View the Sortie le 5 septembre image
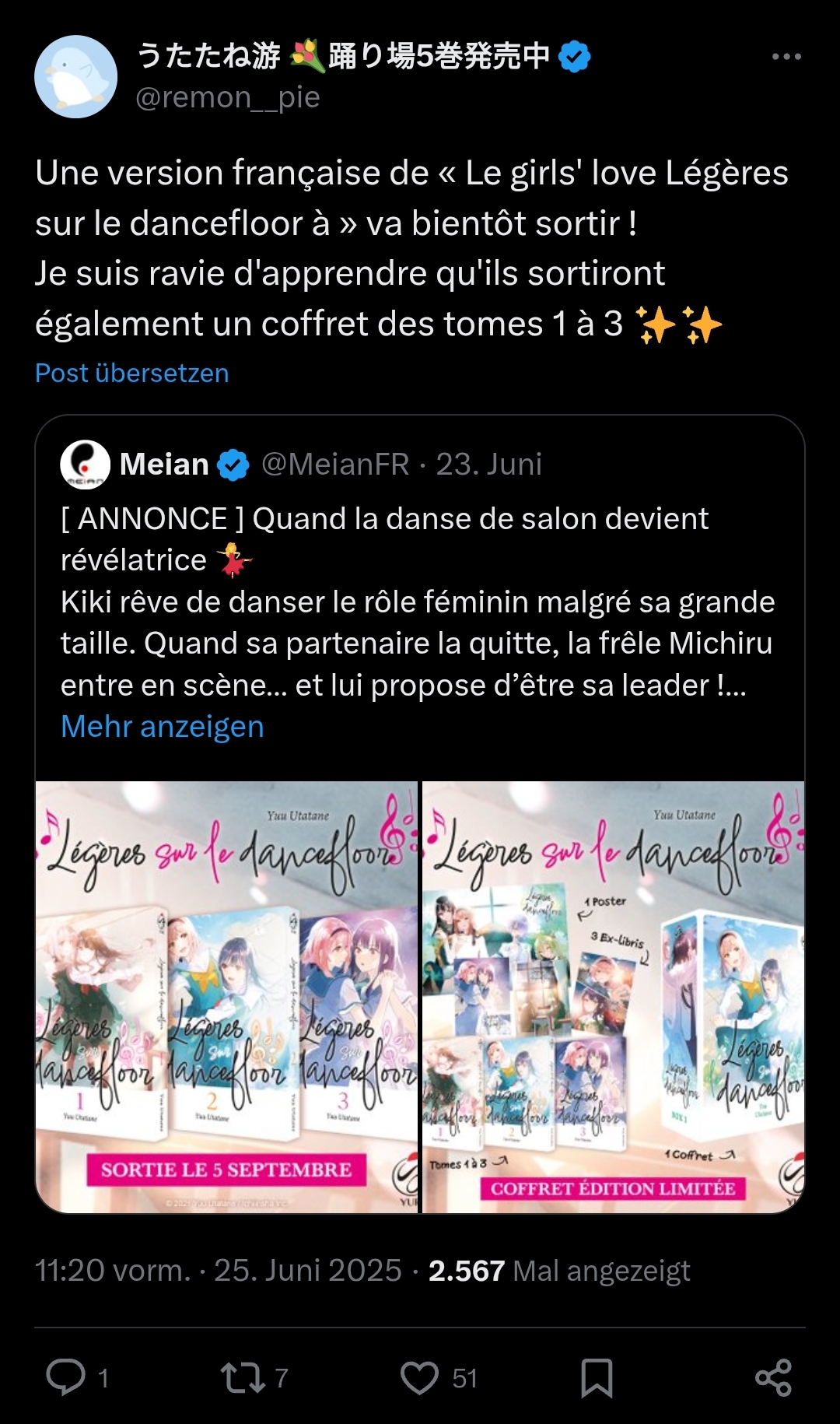Viewport: 840px width, 1424px height. click(226, 997)
